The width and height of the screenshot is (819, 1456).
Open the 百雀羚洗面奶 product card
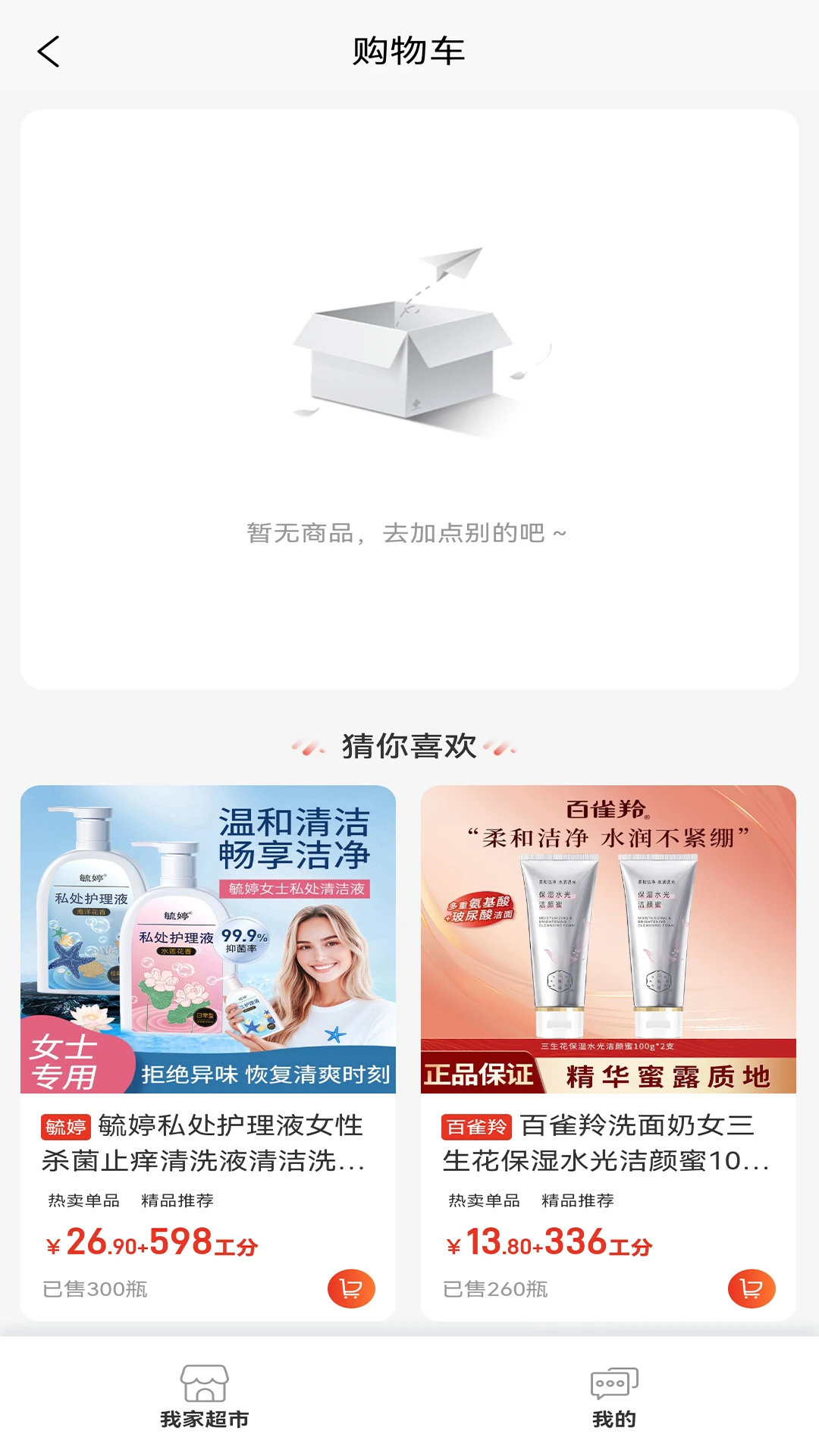(608, 1053)
